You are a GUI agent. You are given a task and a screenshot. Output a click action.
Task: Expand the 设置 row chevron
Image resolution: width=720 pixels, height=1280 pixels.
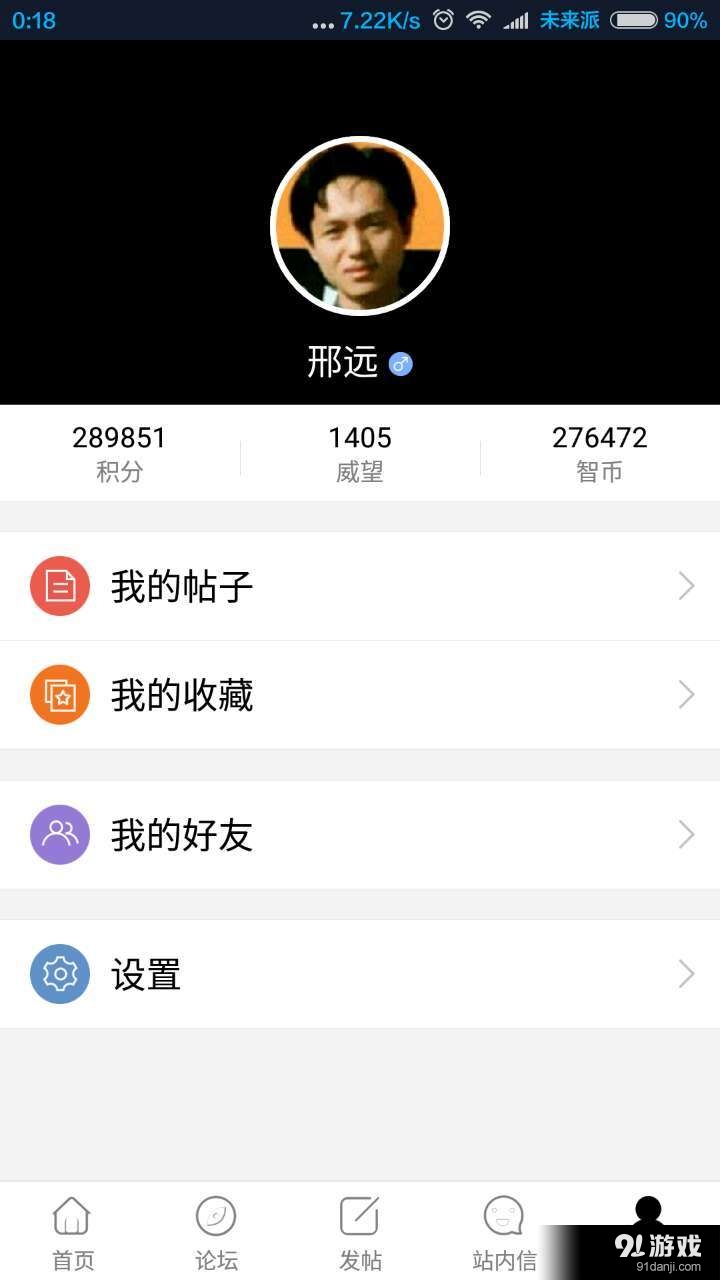tap(686, 974)
